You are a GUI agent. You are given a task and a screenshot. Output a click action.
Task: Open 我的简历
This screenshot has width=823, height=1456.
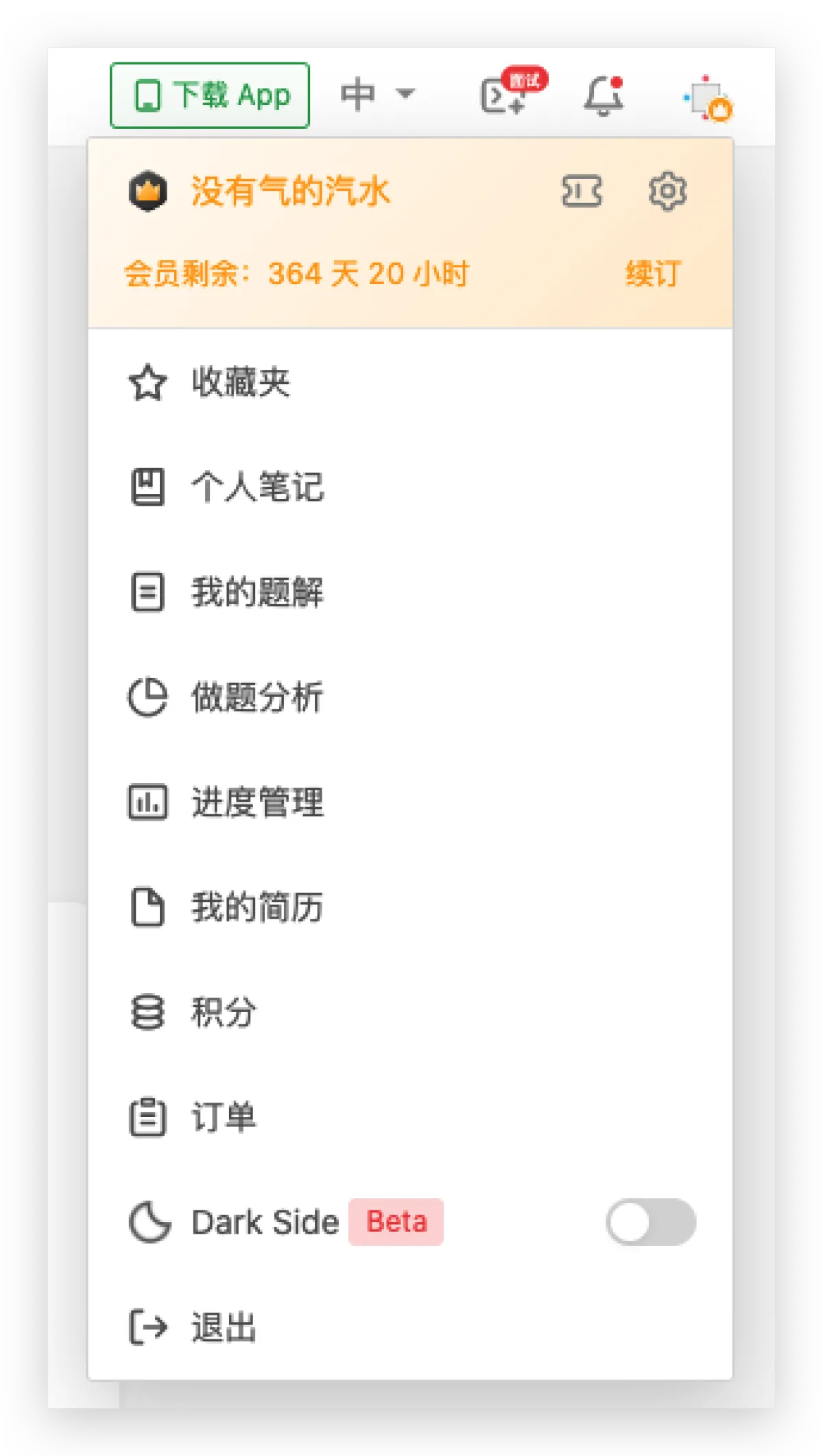(257, 907)
